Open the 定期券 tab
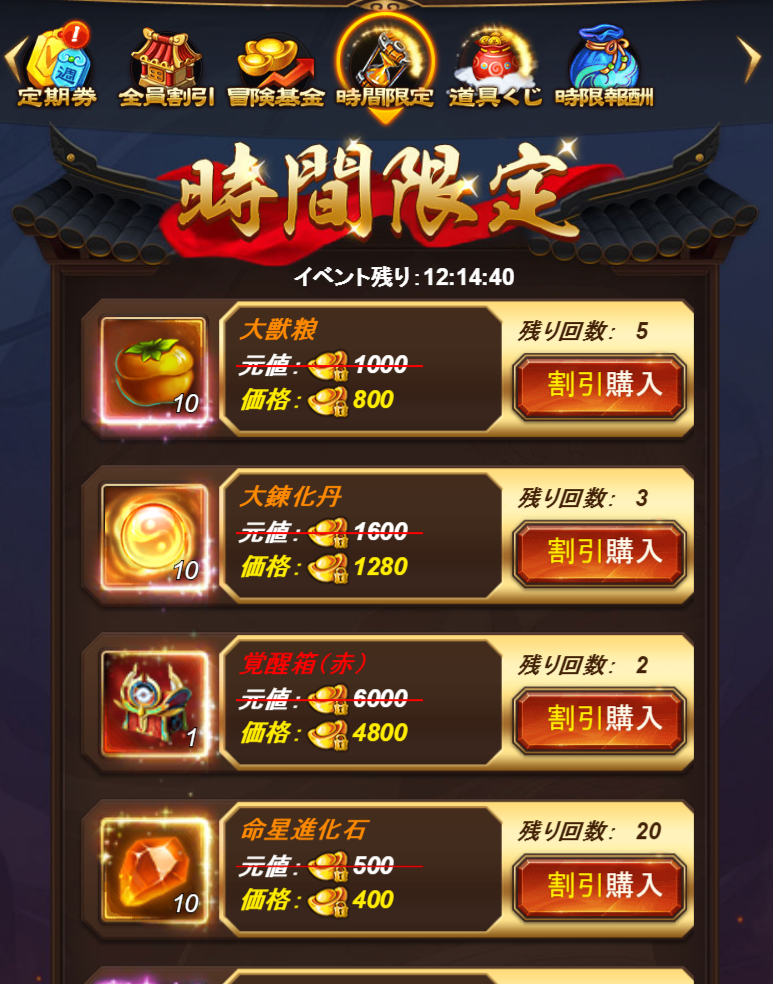773x984 pixels. [x=57, y=67]
